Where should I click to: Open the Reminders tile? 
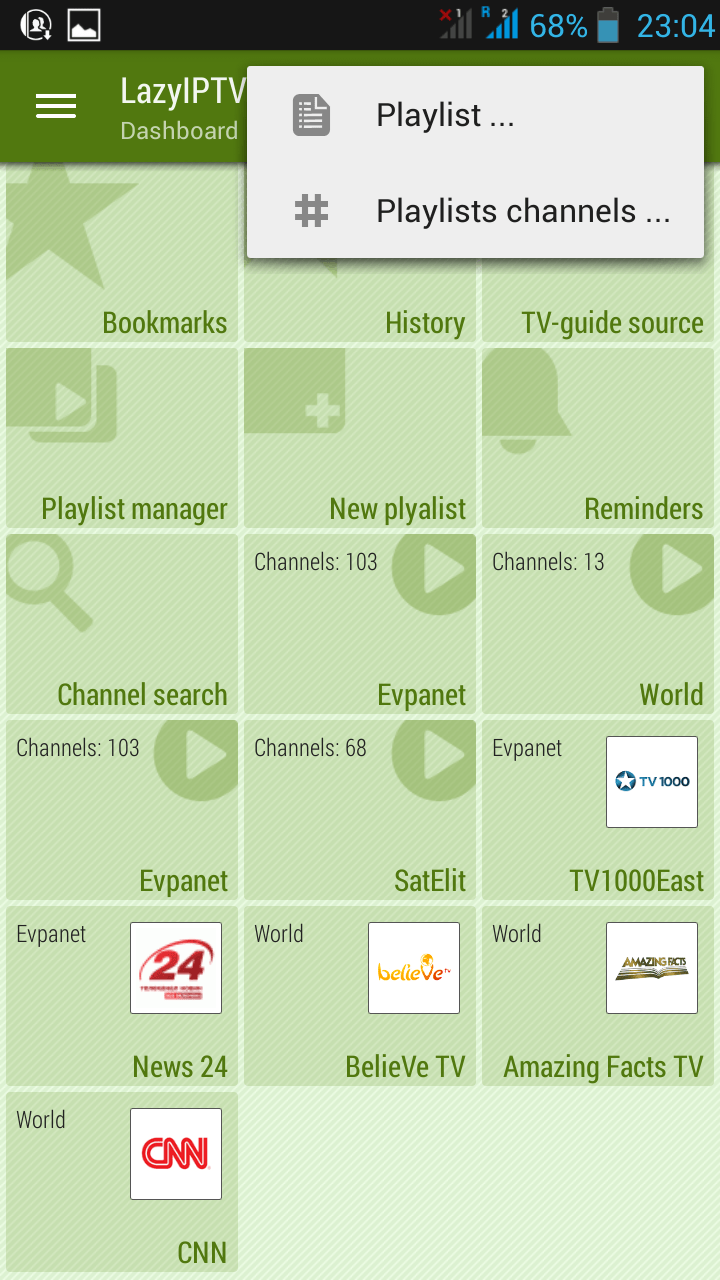point(598,438)
